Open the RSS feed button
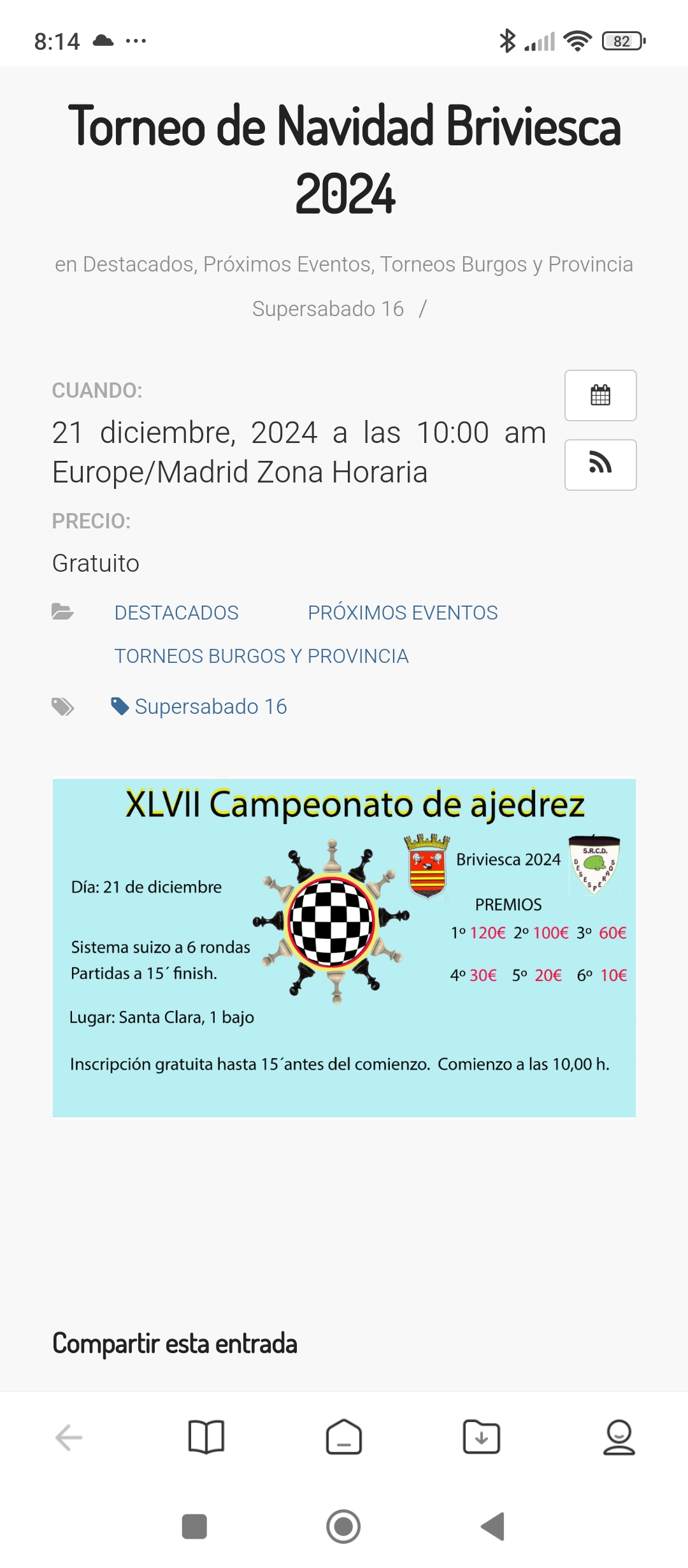 [x=600, y=465]
